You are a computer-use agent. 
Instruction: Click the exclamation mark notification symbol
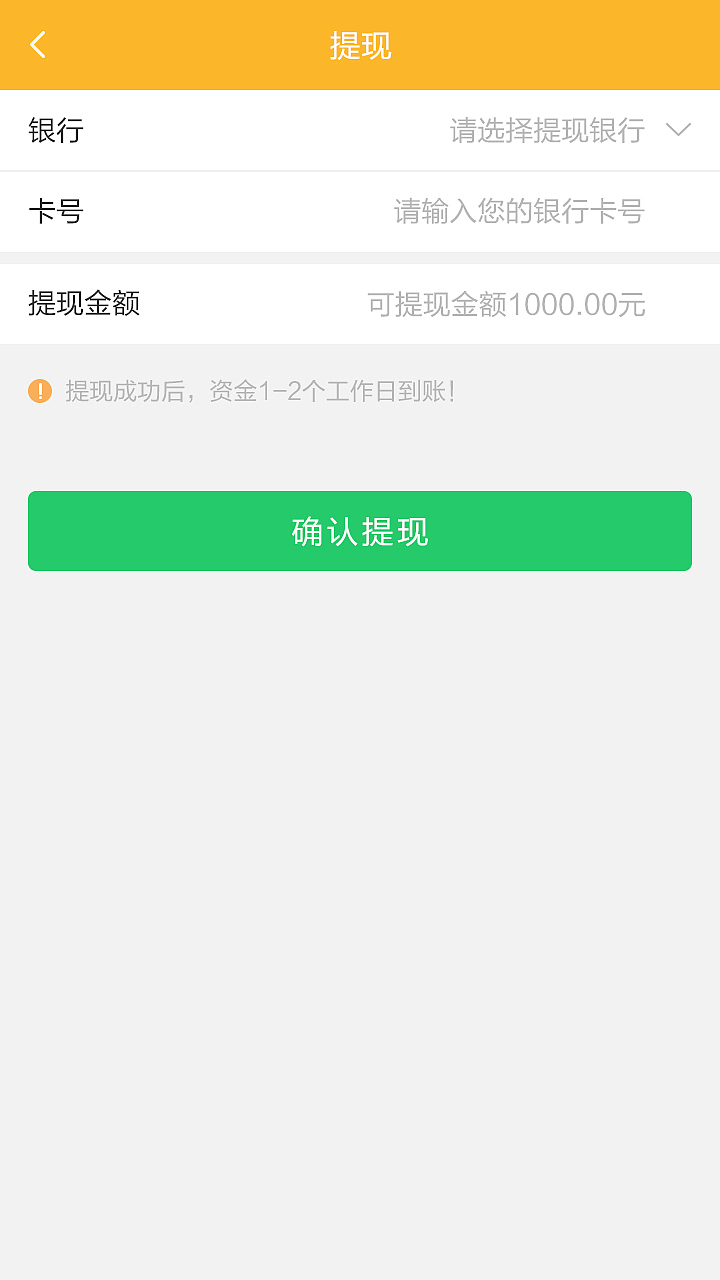(38, 391)
